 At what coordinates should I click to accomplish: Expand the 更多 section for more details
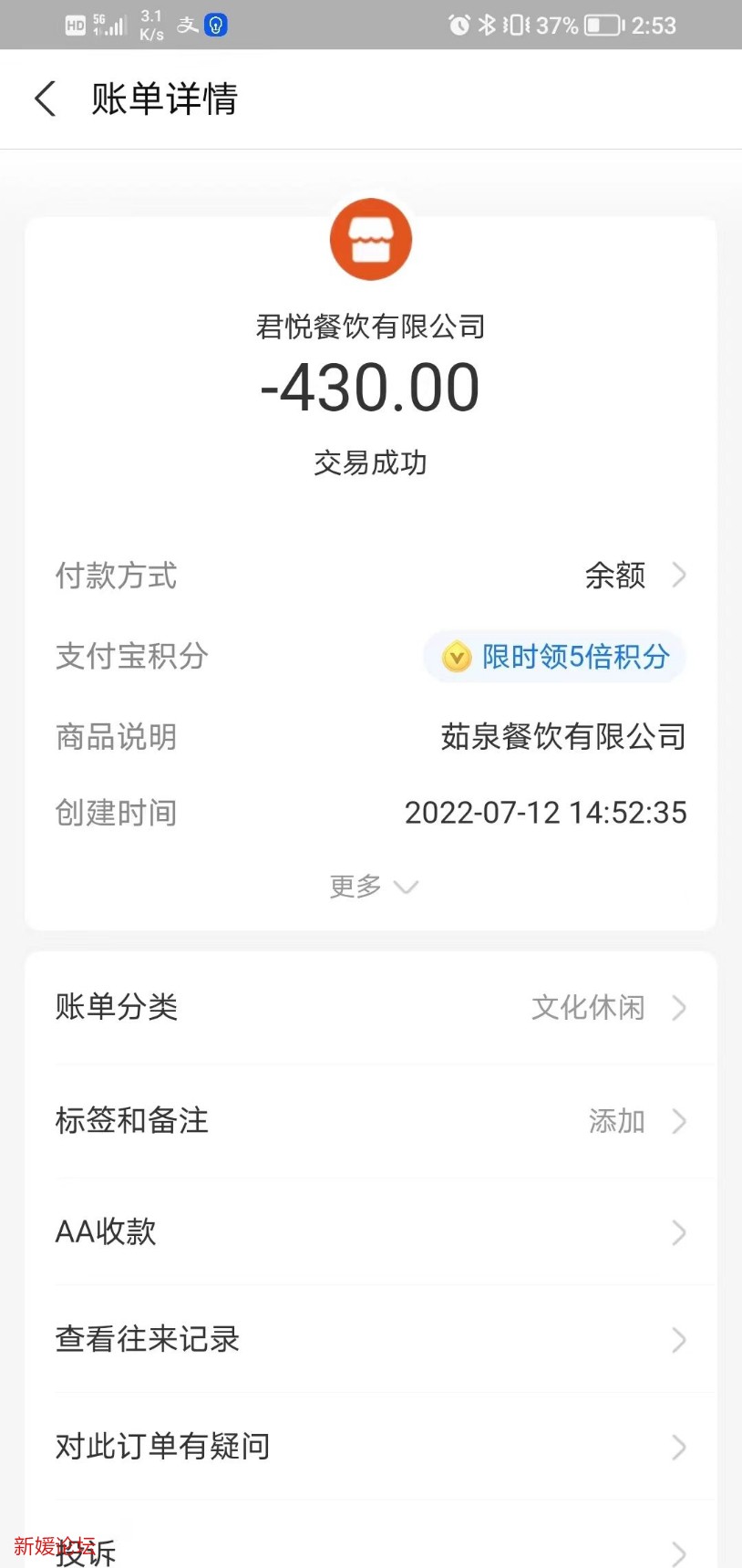click(372, 886)
